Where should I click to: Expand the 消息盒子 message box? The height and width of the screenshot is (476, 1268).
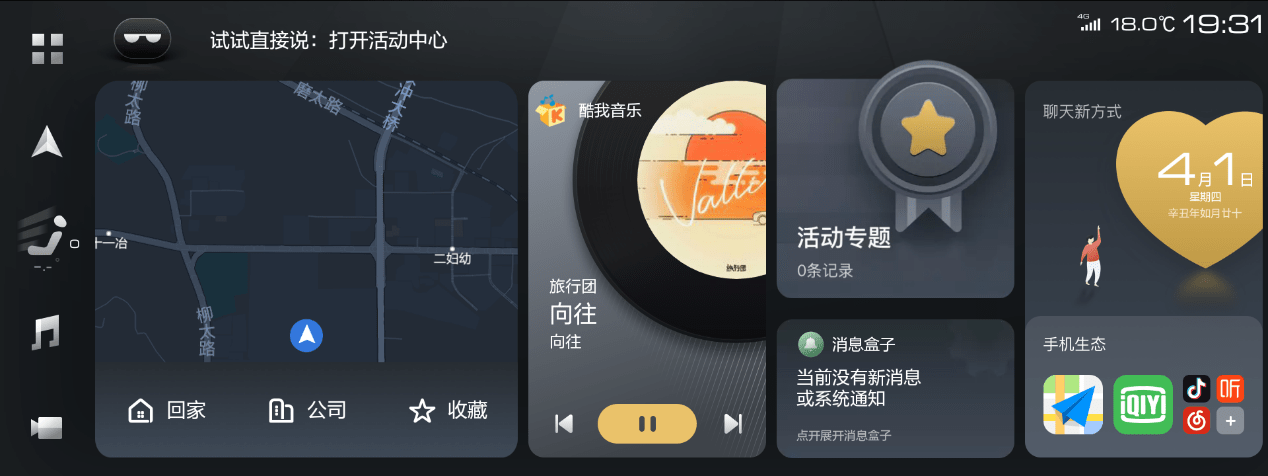(x=895, y=388)
